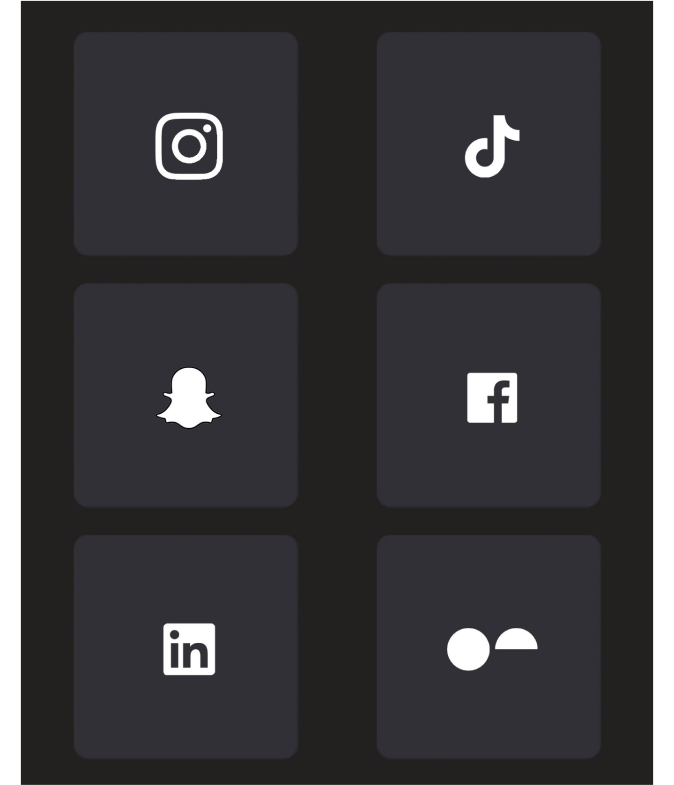
Task: Choose the TikTok tile
Action: coord(489,144)
